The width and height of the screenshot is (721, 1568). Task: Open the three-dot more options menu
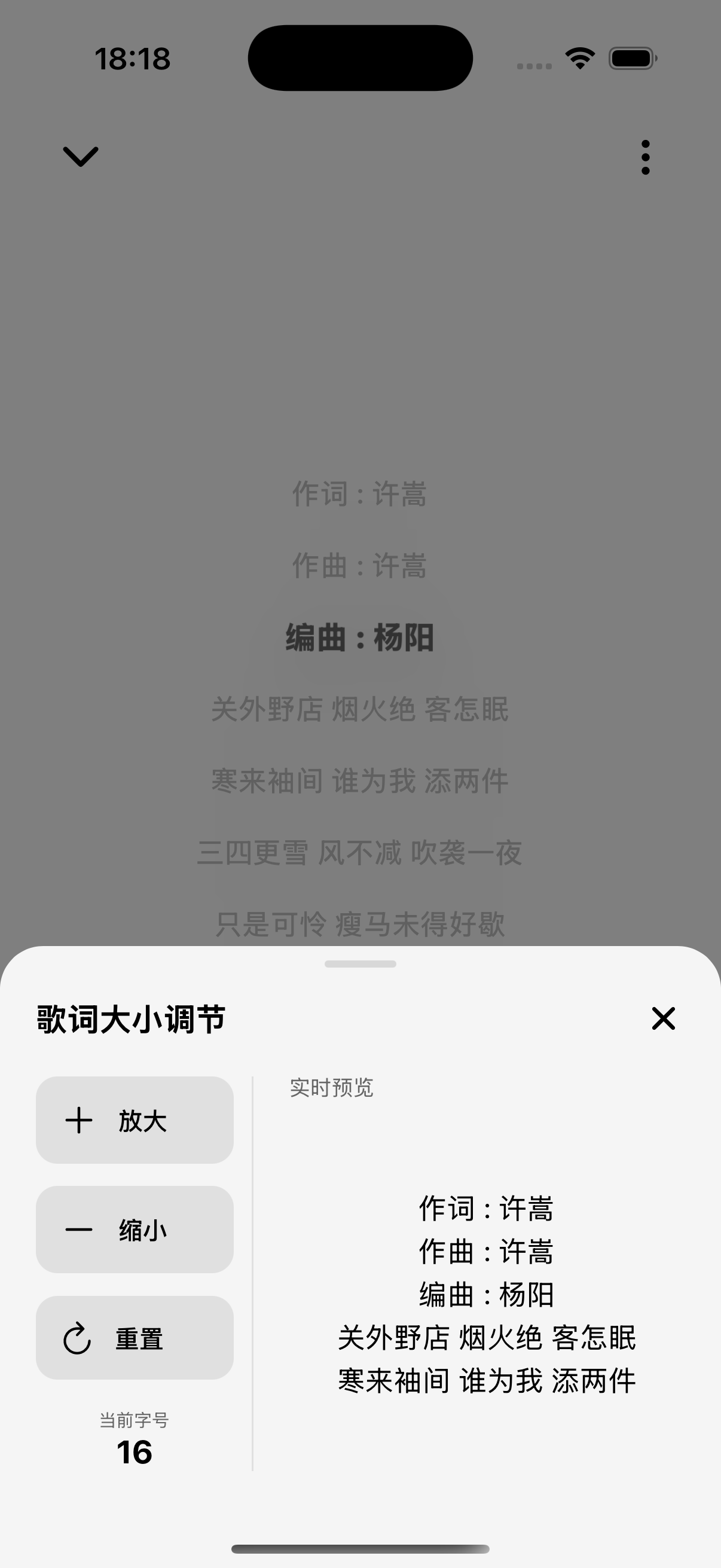click(646, 157)
